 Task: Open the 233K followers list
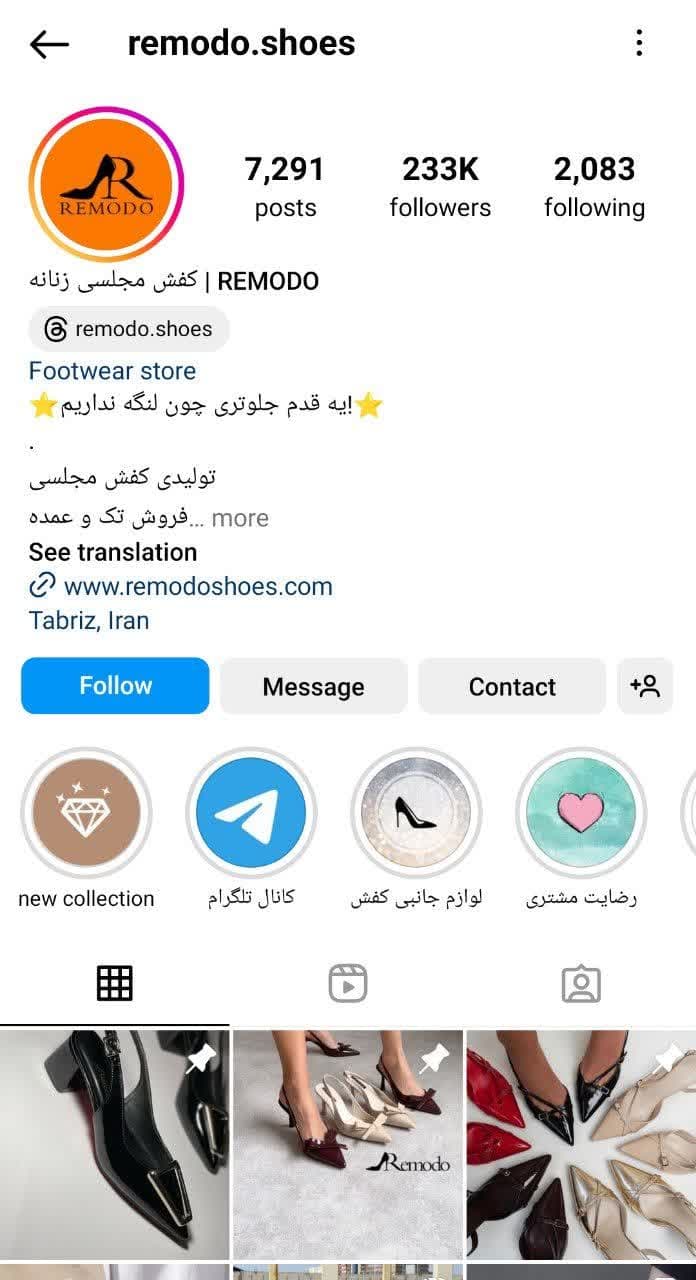click(440, 187)
